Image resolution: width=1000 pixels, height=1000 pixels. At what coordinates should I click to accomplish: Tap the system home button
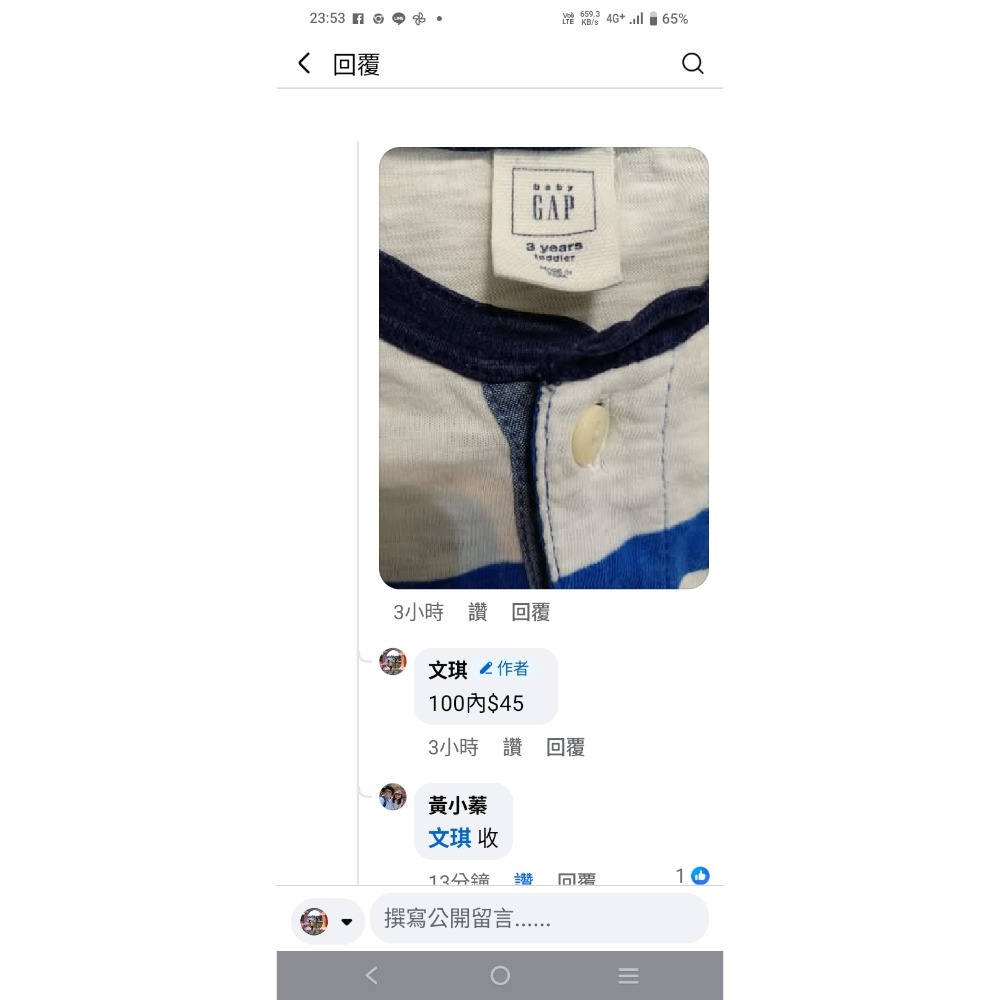(x=500, y=975)
